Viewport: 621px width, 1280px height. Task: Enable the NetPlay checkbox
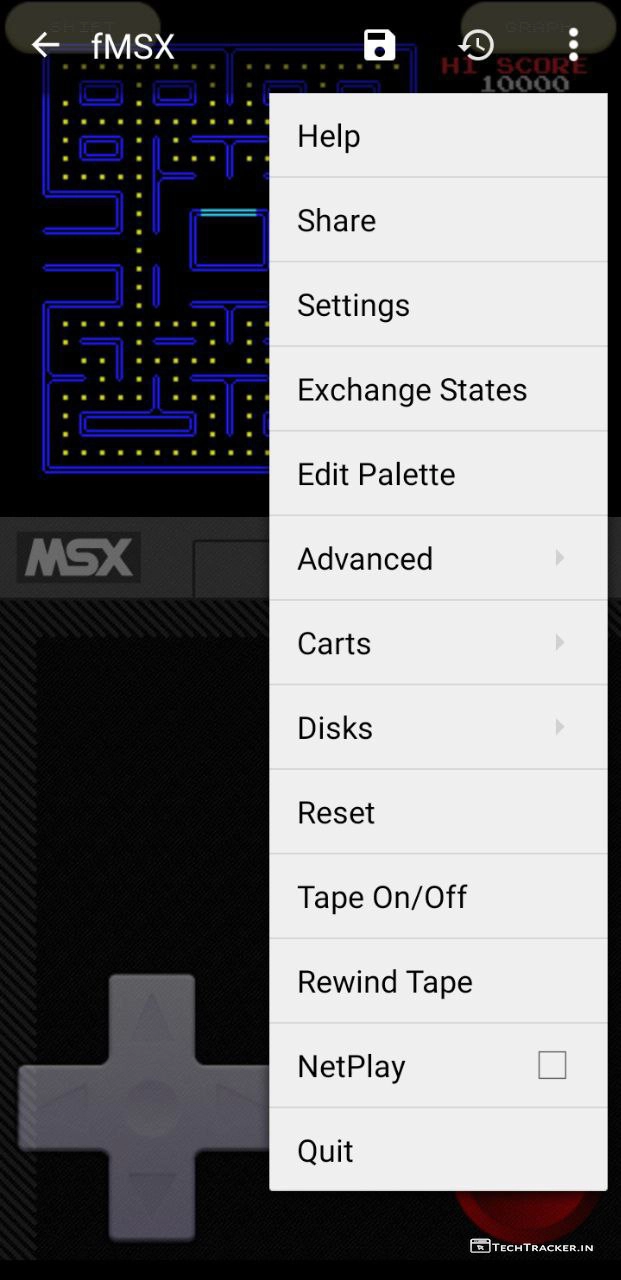point(552,1066)
